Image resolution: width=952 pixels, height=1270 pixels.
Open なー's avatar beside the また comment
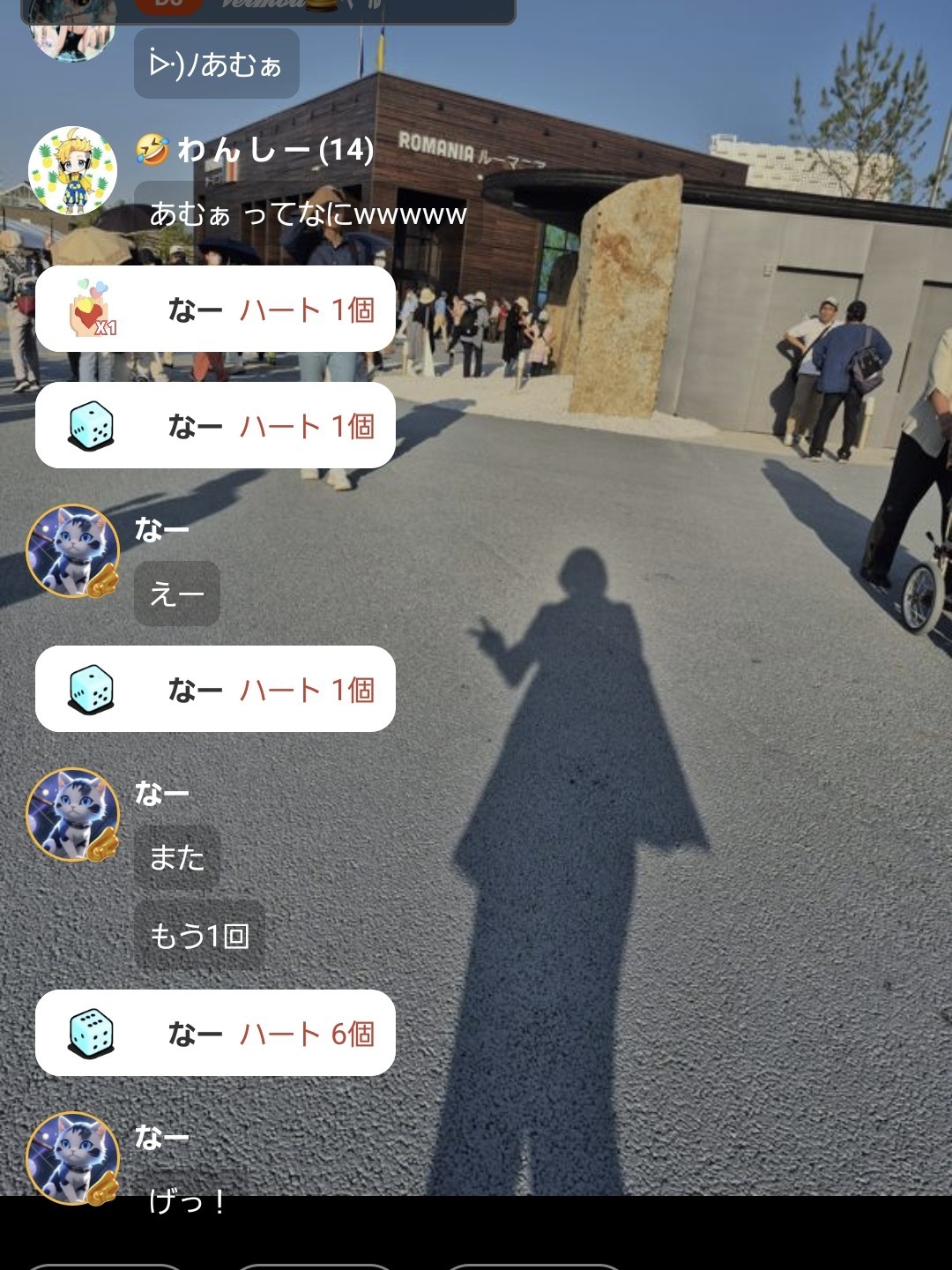[72, 814]
